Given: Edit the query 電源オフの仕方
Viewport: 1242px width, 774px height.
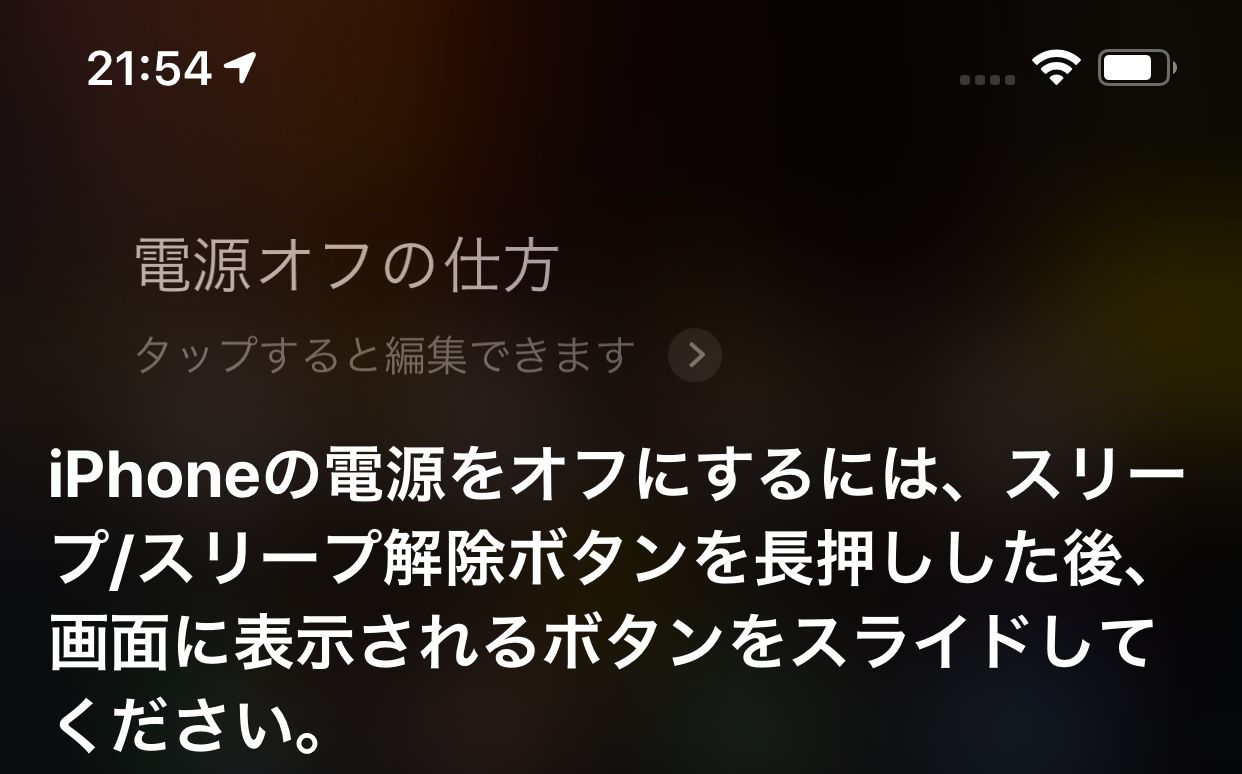Looking at the screenshot, I should click(x=345, y=268).
